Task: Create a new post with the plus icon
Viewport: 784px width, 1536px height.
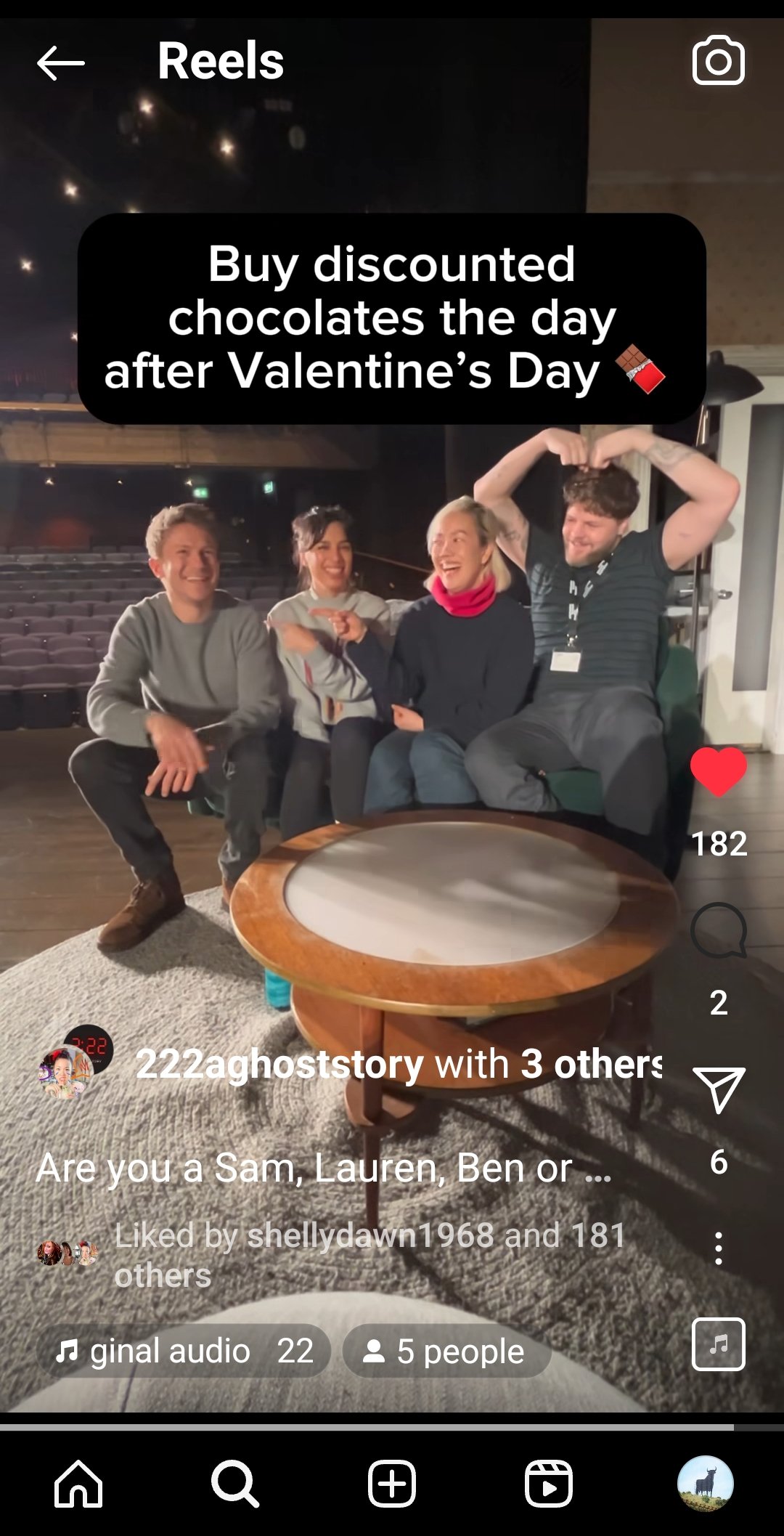Action: pyautogui.click(x=392, y=1484)
